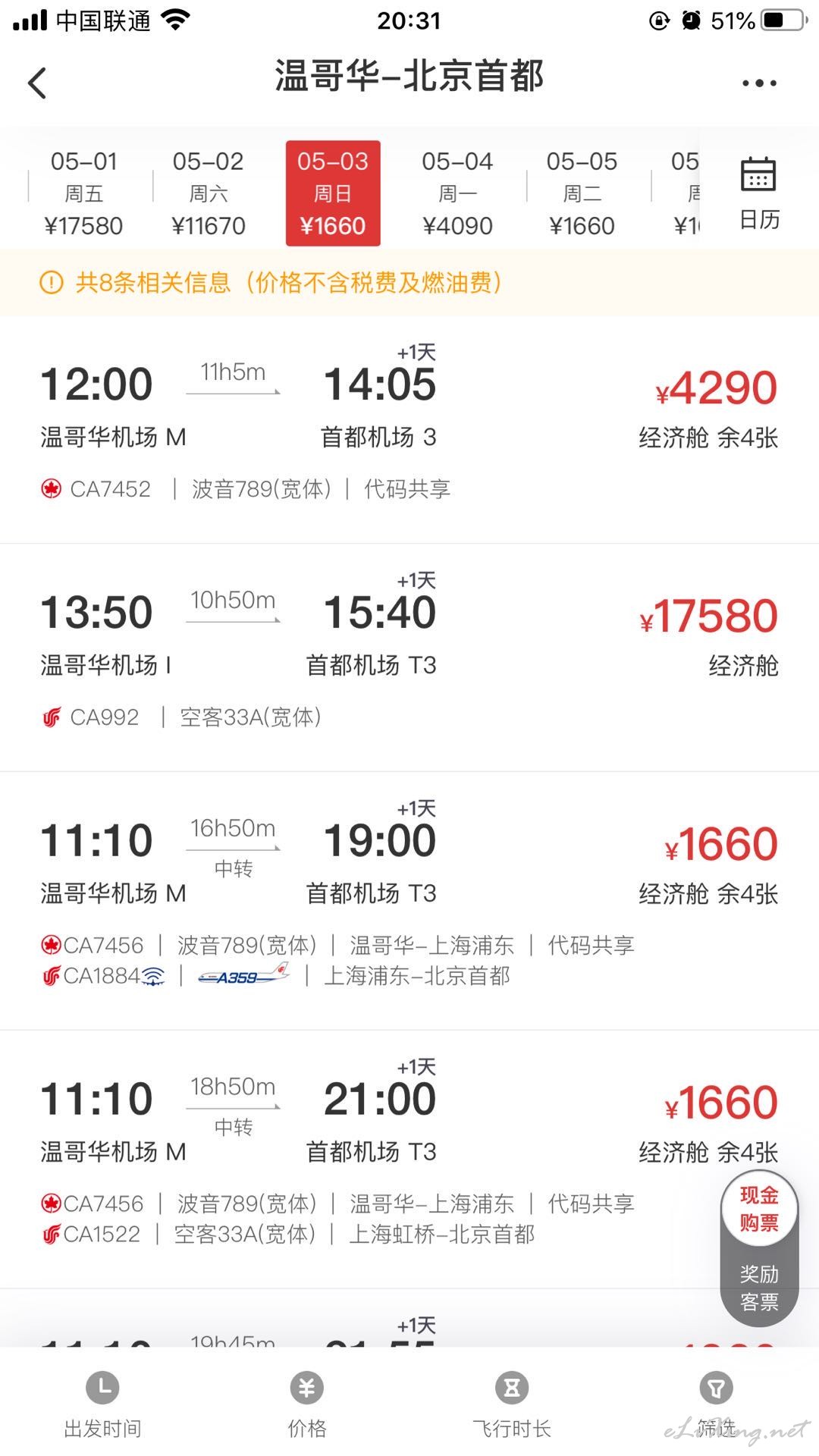
Task: Switch to 奖励客票 reward ticket mode
Action: coord(759,1288)
